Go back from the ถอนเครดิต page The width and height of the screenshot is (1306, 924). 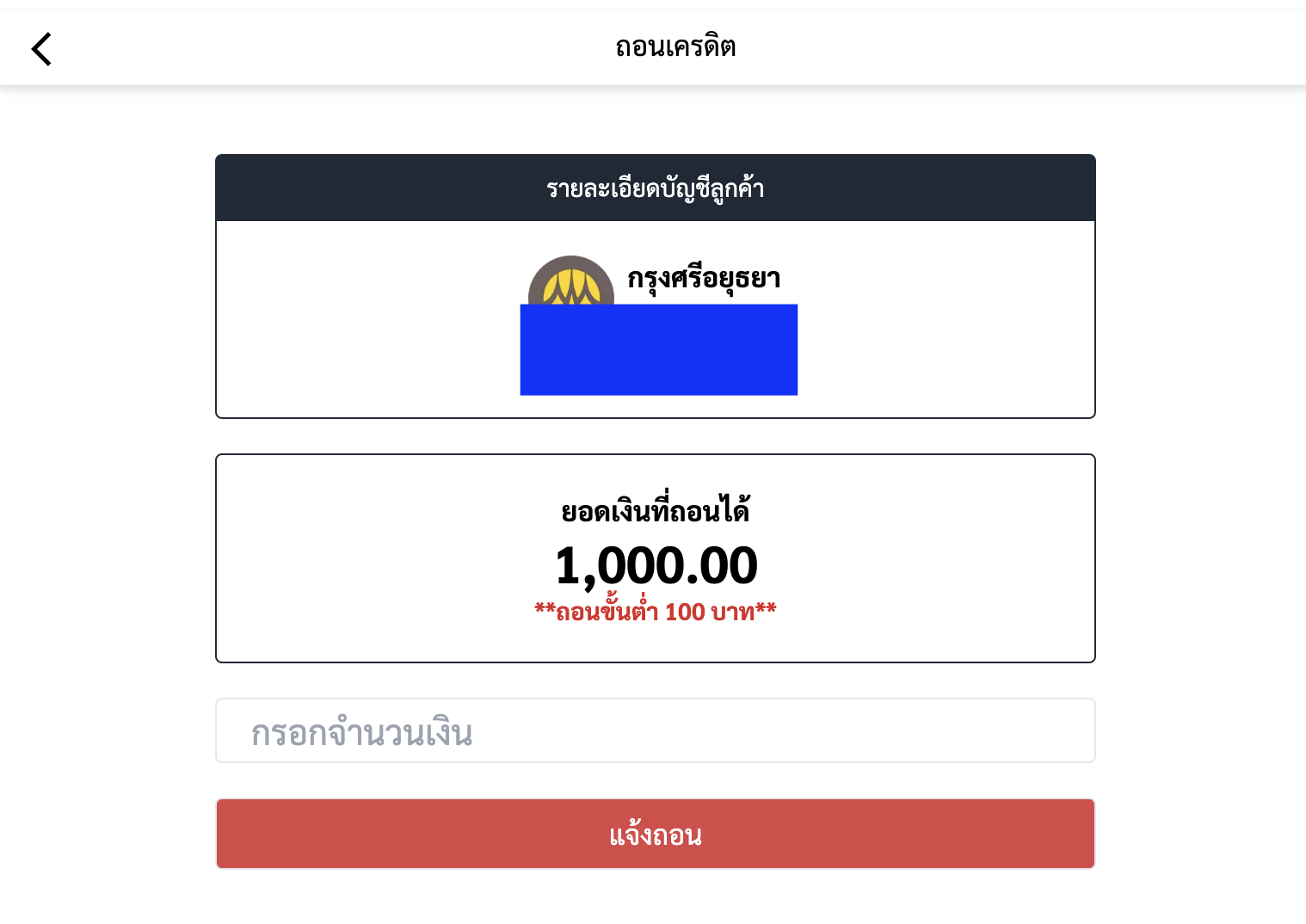point(41,49)
